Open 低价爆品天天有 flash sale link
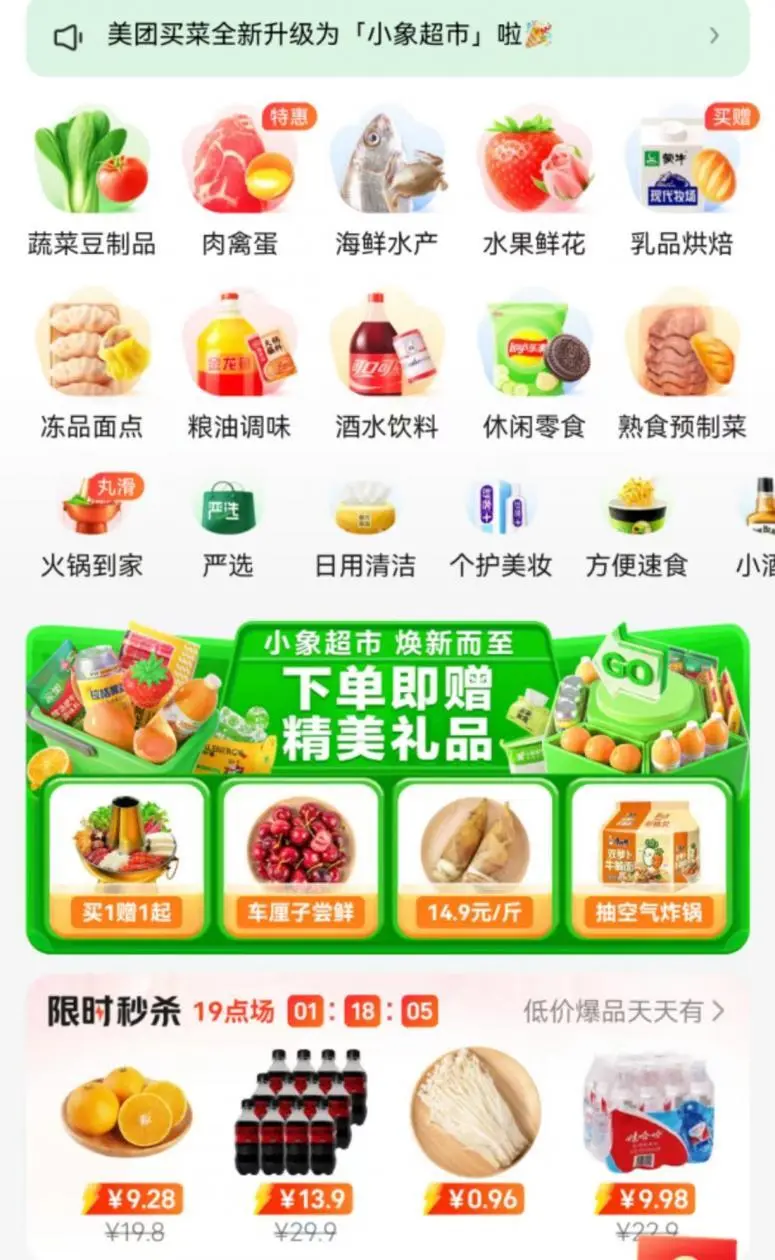The height and width of the screenshot is (1260, 775). (624, 1011)
